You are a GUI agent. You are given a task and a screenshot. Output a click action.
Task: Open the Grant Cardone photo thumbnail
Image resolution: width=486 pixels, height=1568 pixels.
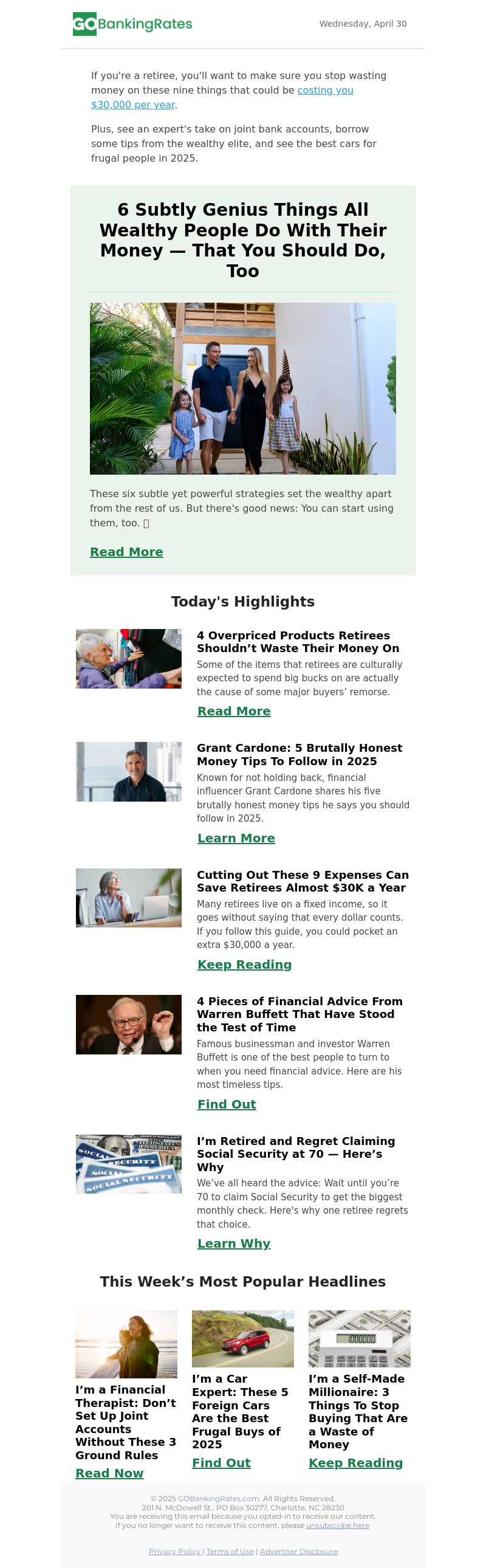click(x=128, y=771)
